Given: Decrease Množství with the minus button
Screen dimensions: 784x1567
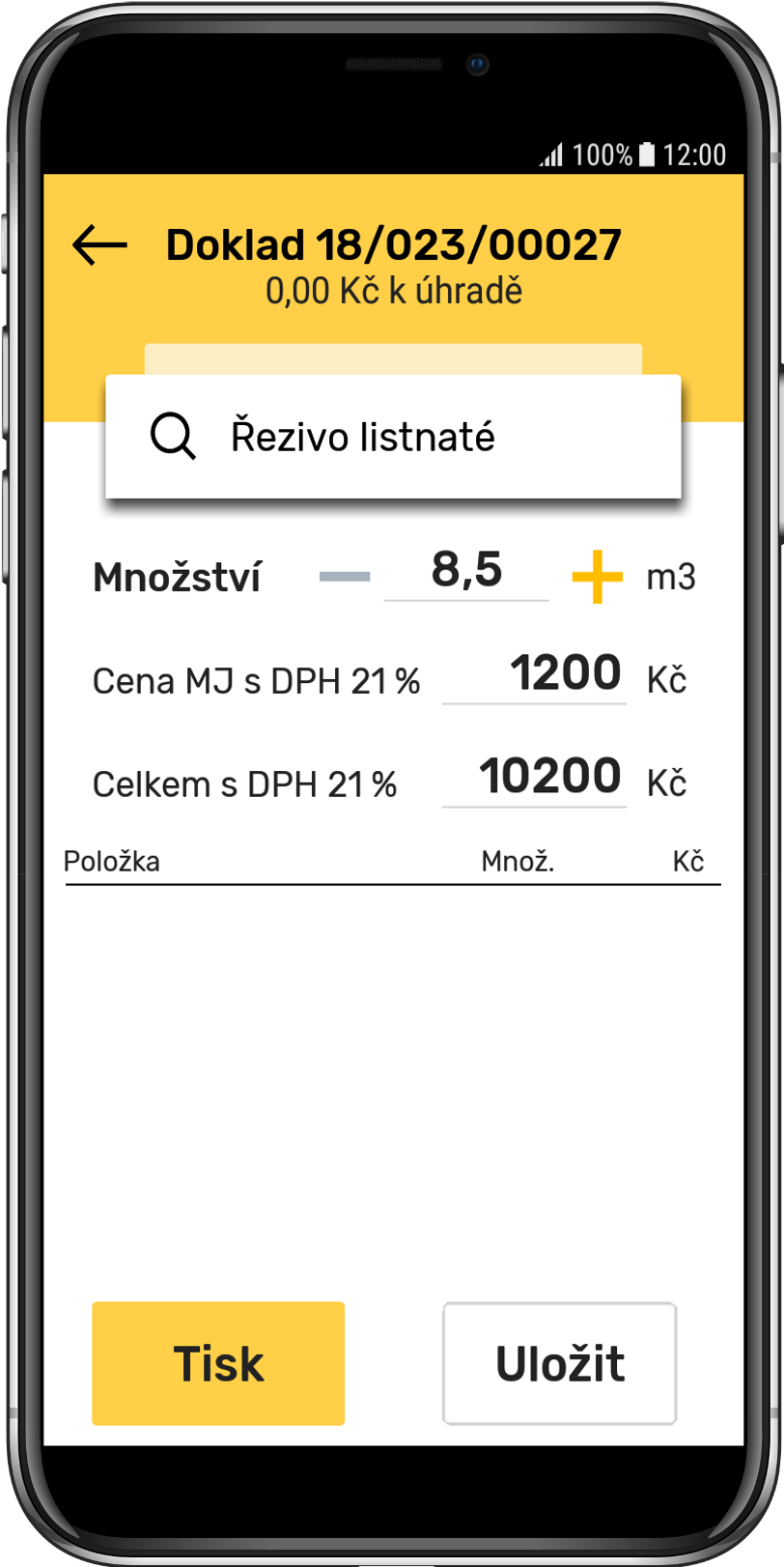Looking at the screenshot, I should [345, 577].
